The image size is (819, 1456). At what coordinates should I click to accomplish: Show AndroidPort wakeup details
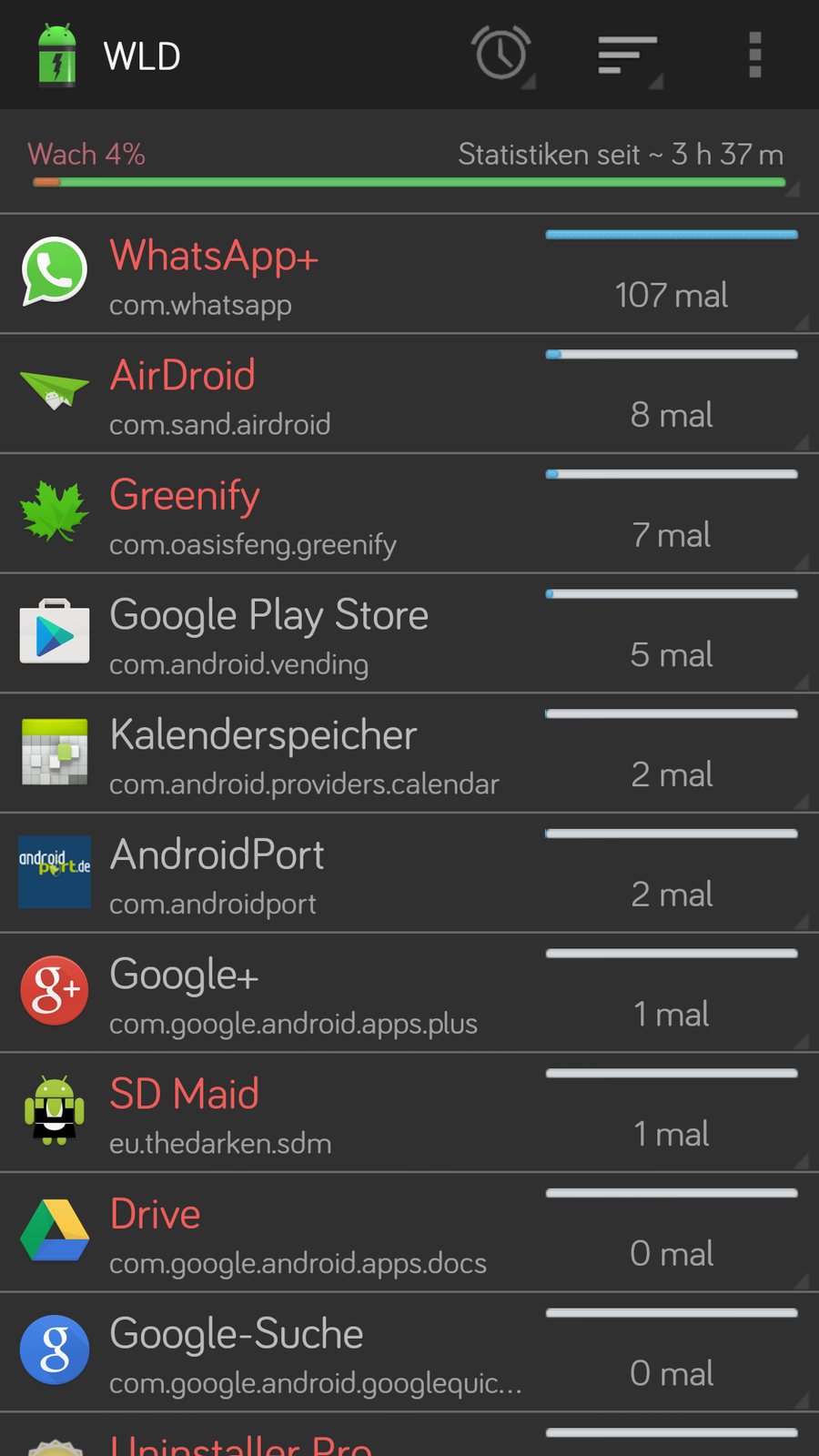tap(409, 874)
